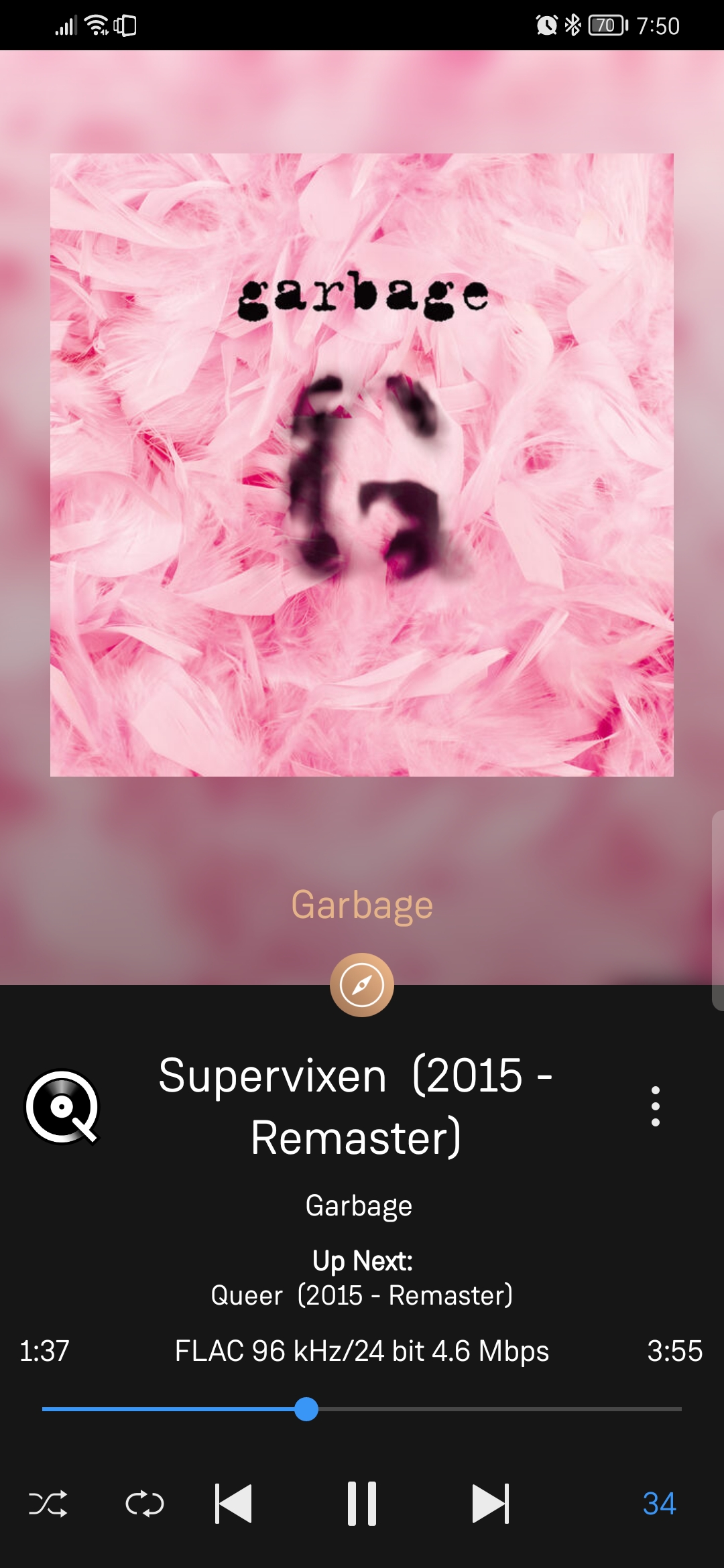Toggle shuffle playback
Screen dimensions: 724x1568
48,1504
